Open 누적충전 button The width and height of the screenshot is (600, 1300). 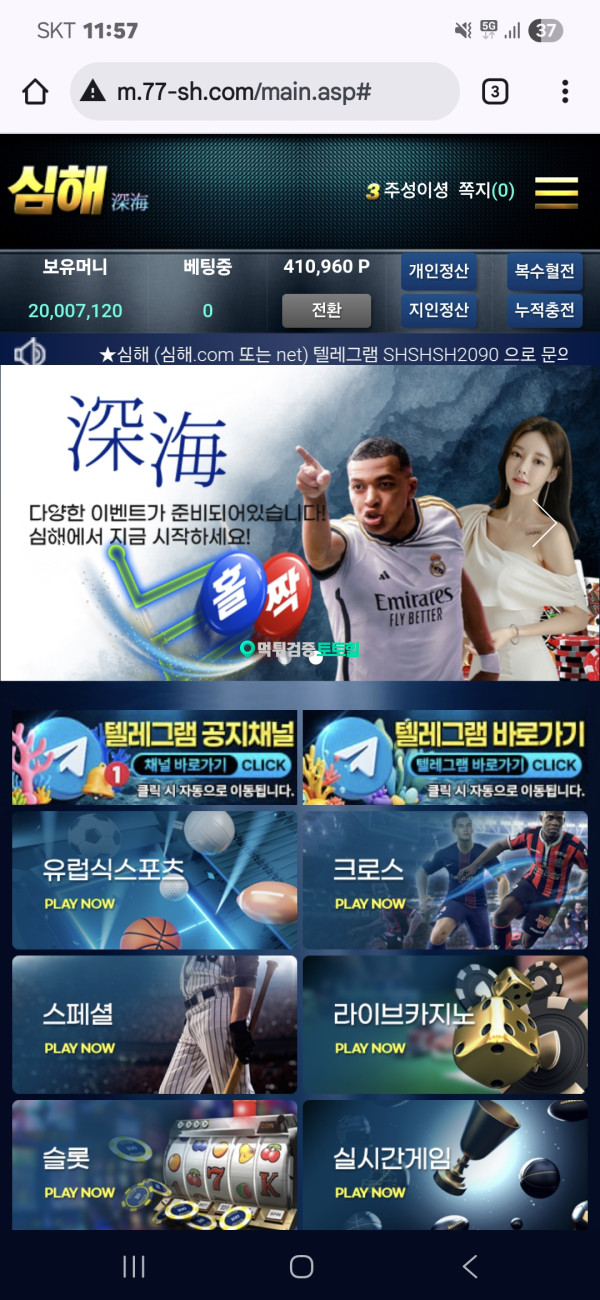click(544, 310)
